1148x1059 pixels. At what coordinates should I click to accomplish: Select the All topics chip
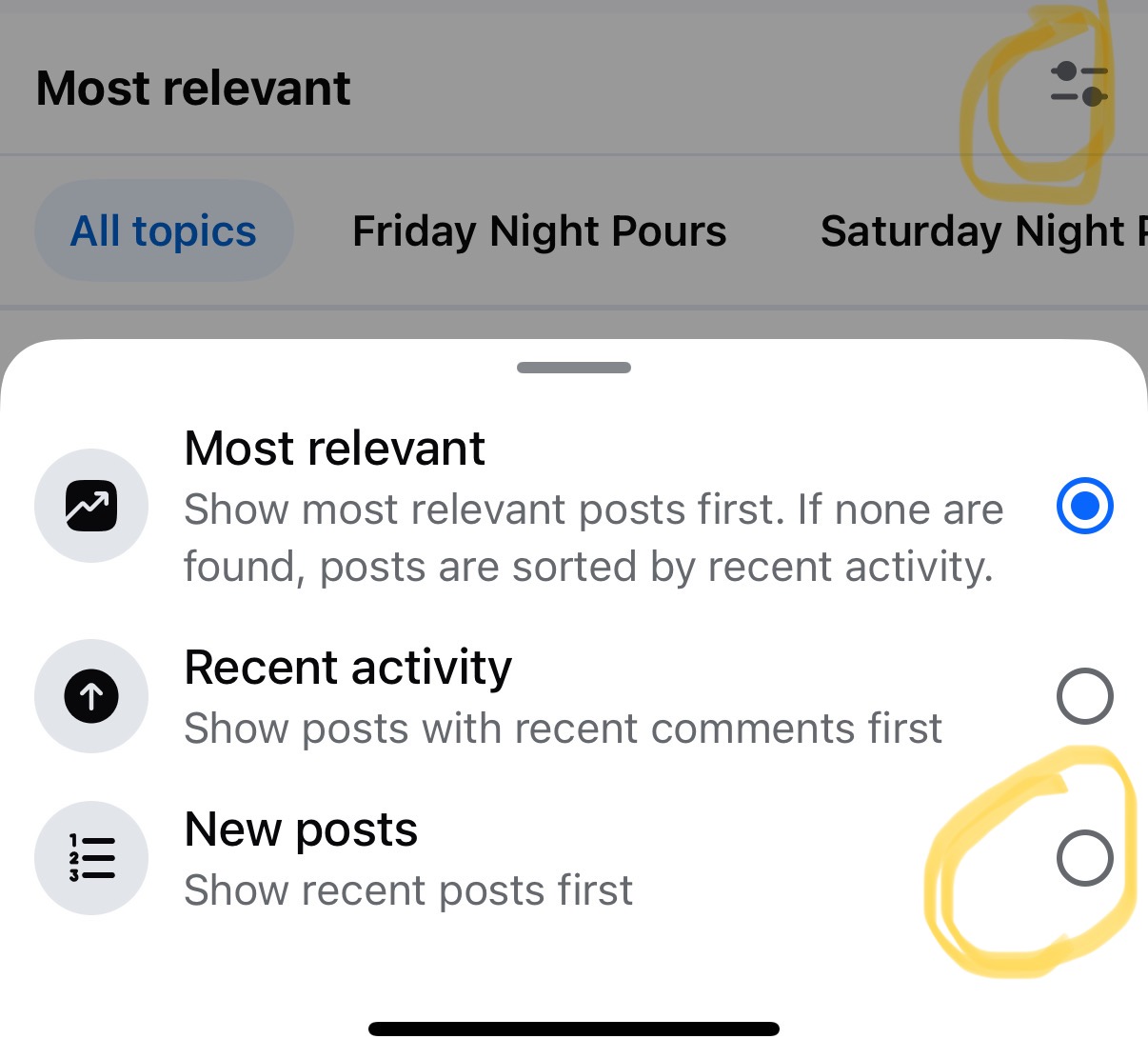click(164, 231)
